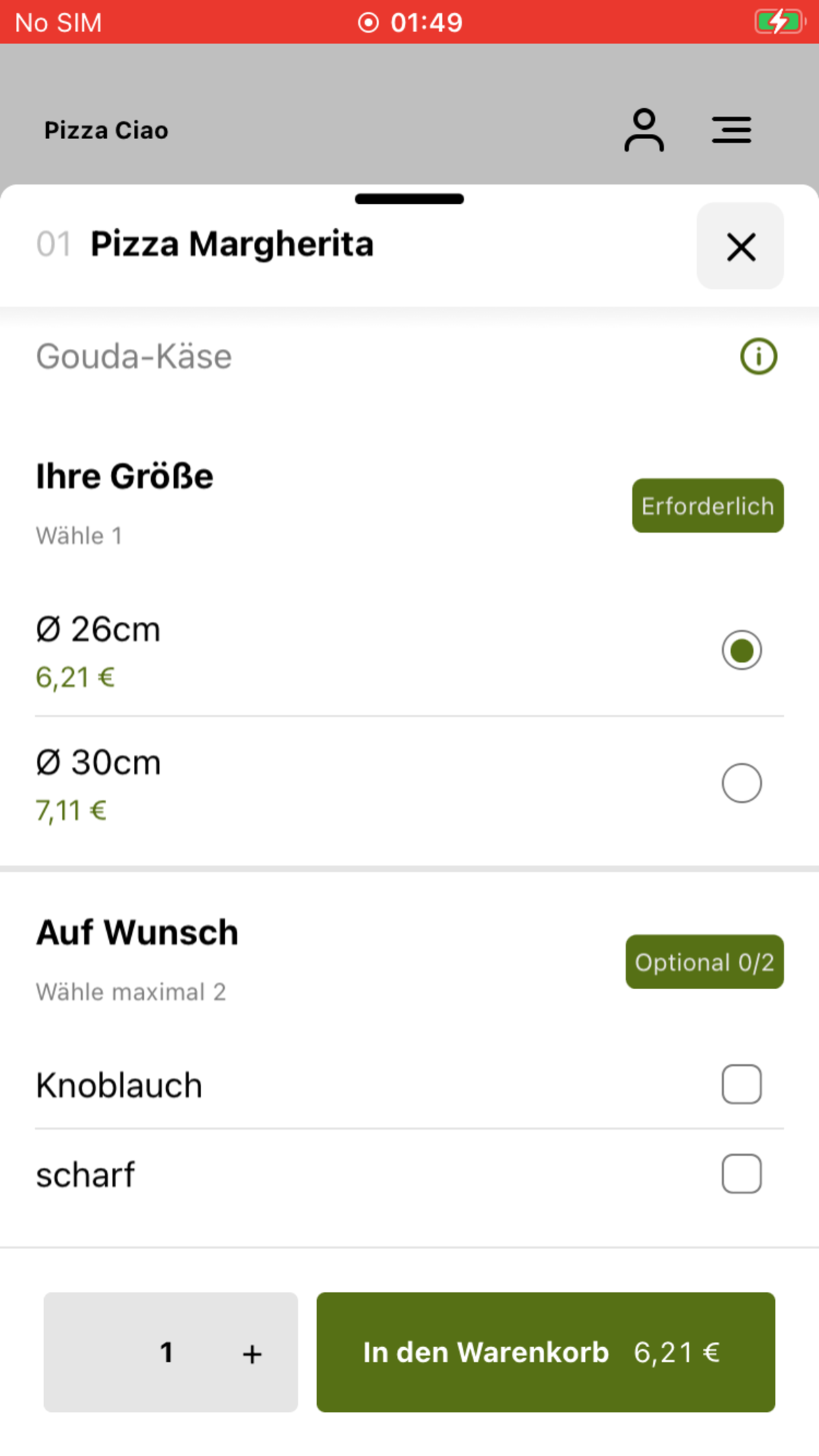Tap In den Warenkorb to add pizza
This screenshot has width=819, height=1456.
(x=545, y=1352)
